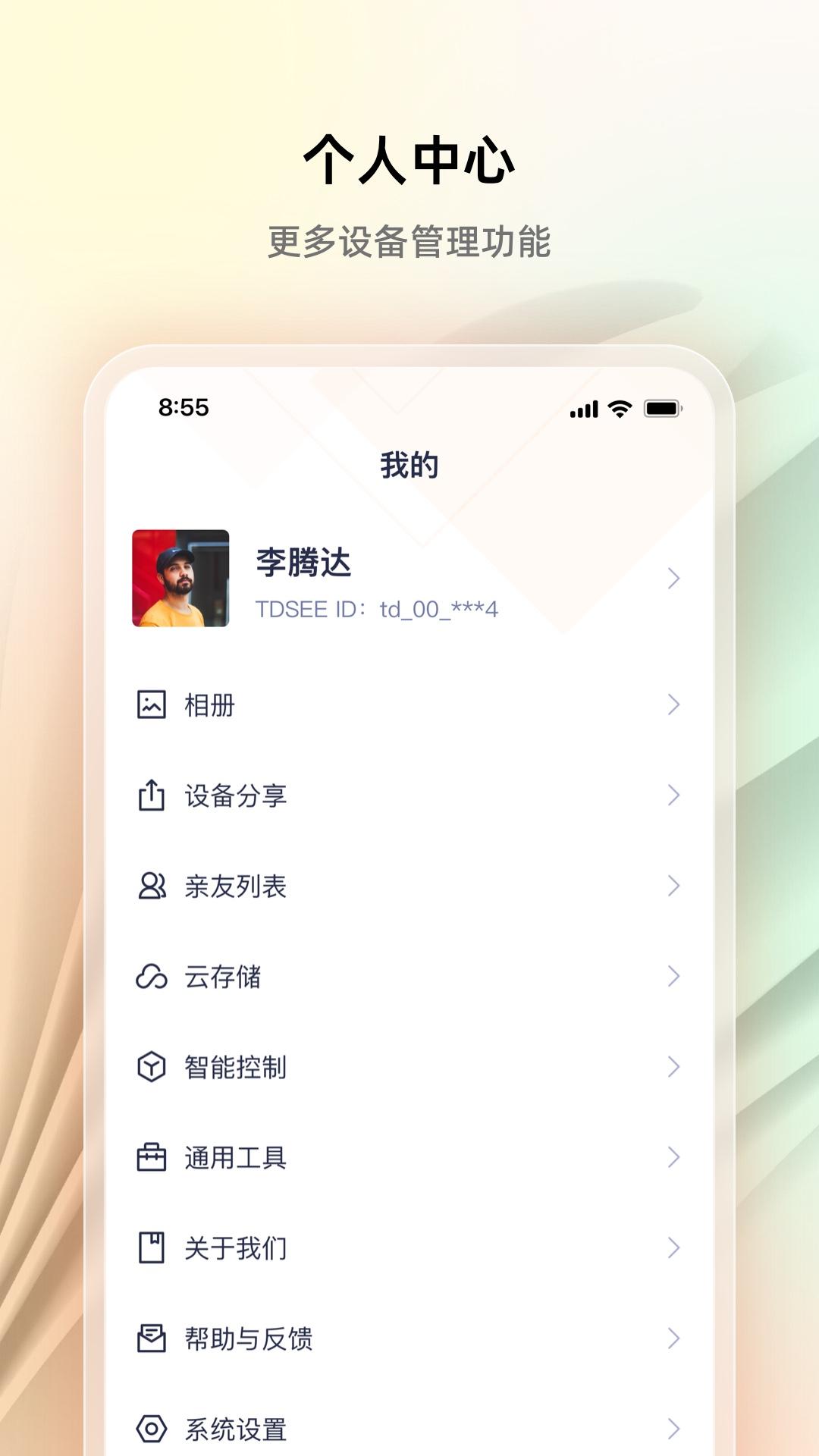The image size is (819, 1456).
Task: Open the 系统设置 gear icon
Action: point(151,1428)
